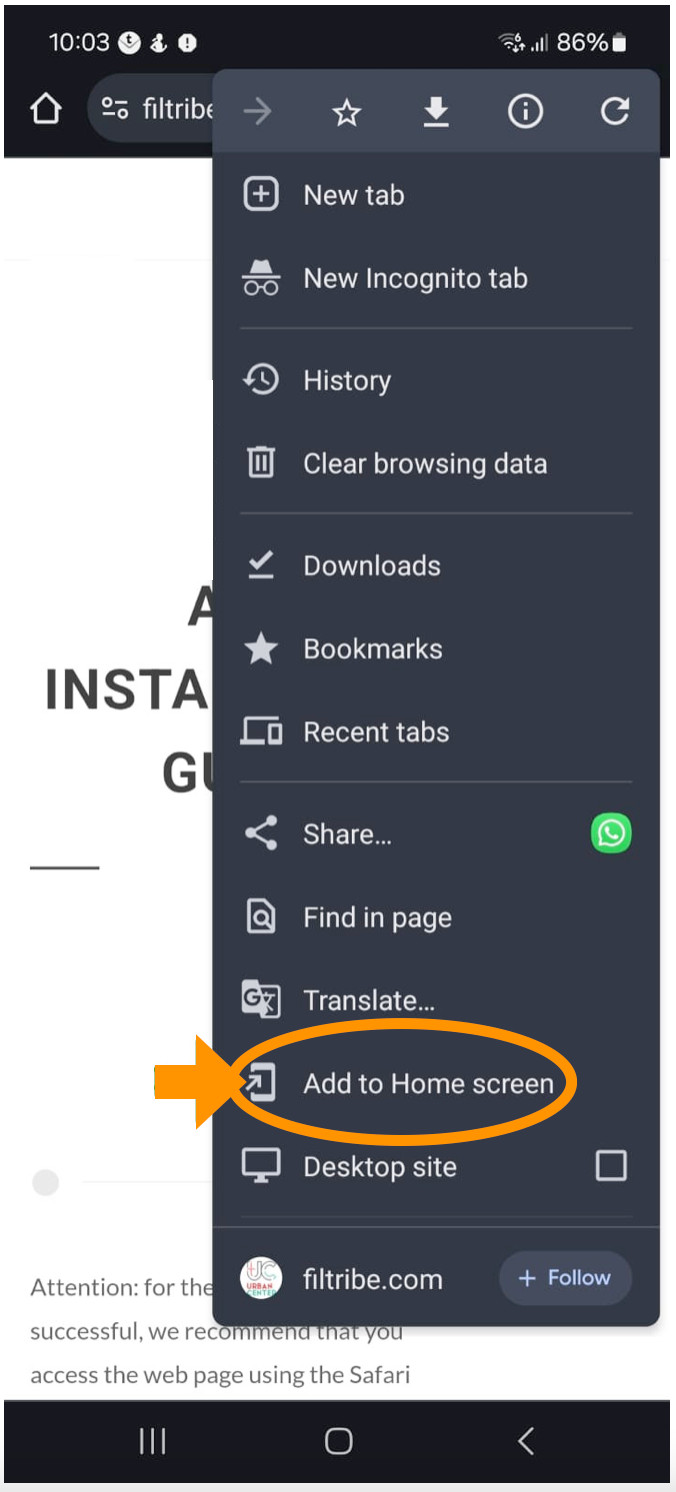Choose Translate… option
Image resolution: width=676 pixels, height=1492 pixels.
[368, 1001]
